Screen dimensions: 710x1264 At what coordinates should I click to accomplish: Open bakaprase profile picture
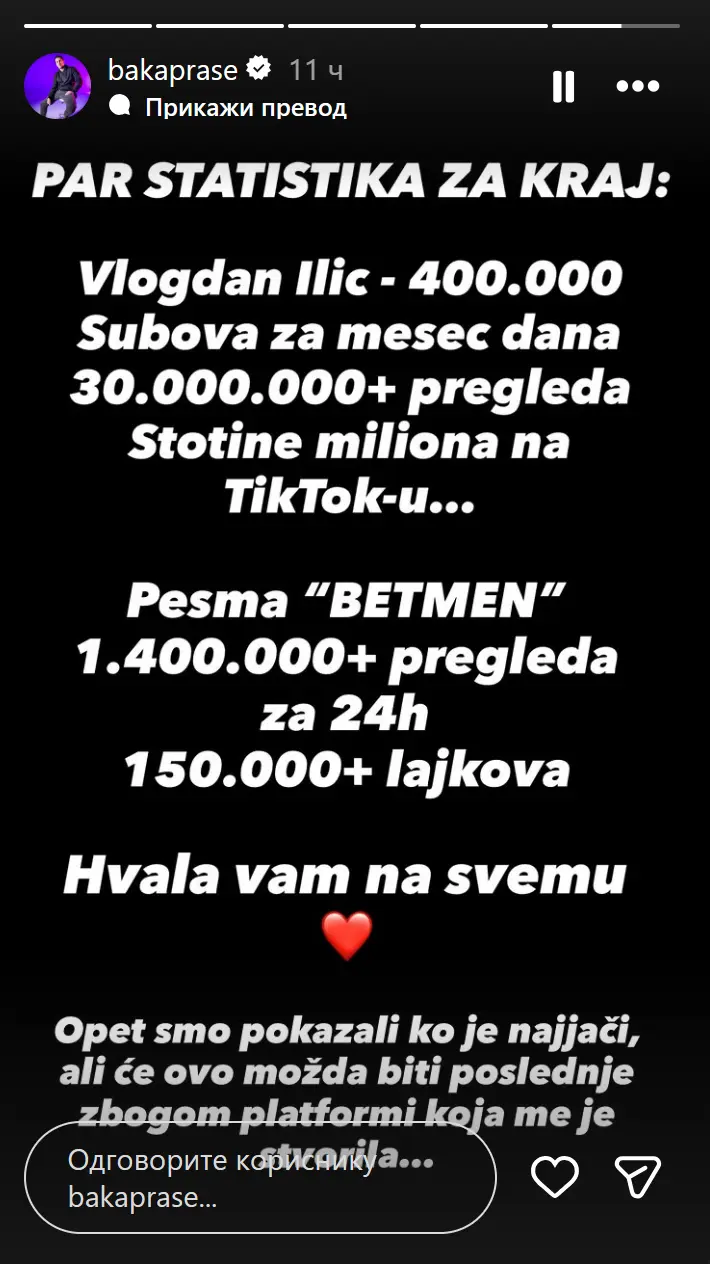click(58, 87)
